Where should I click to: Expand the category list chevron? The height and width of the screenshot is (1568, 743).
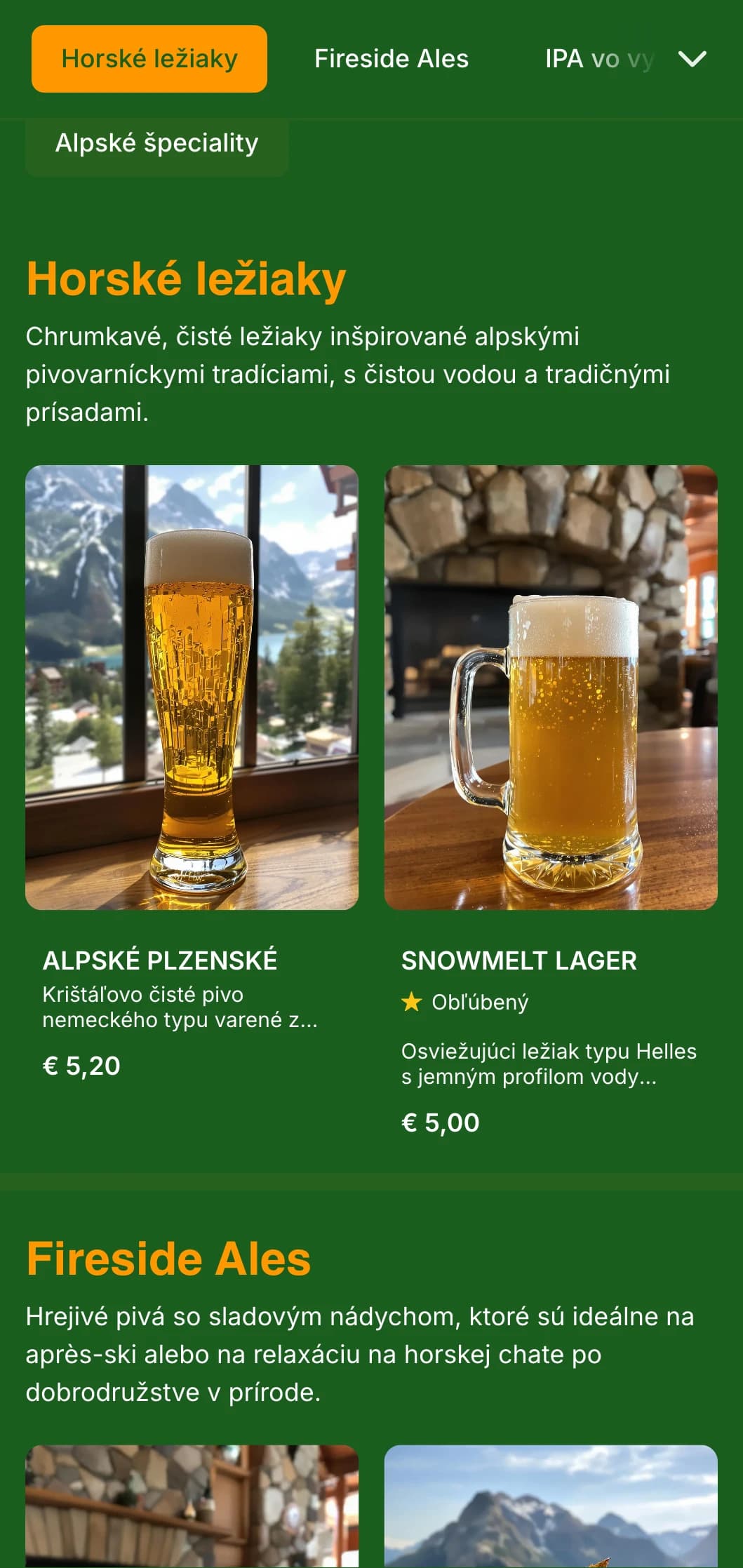[x=692, y=59]
